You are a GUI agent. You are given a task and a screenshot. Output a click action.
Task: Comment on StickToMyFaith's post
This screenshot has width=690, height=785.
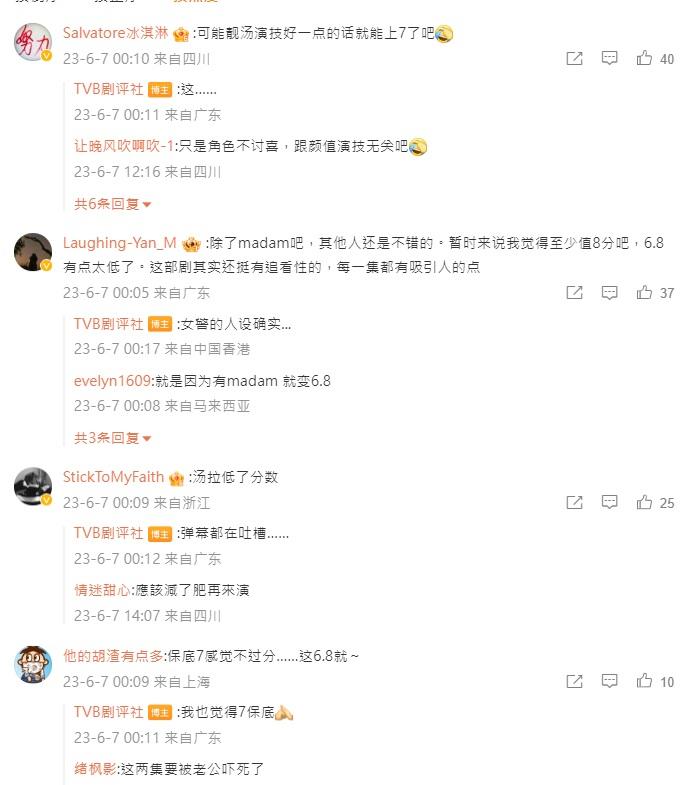(609, 502)
